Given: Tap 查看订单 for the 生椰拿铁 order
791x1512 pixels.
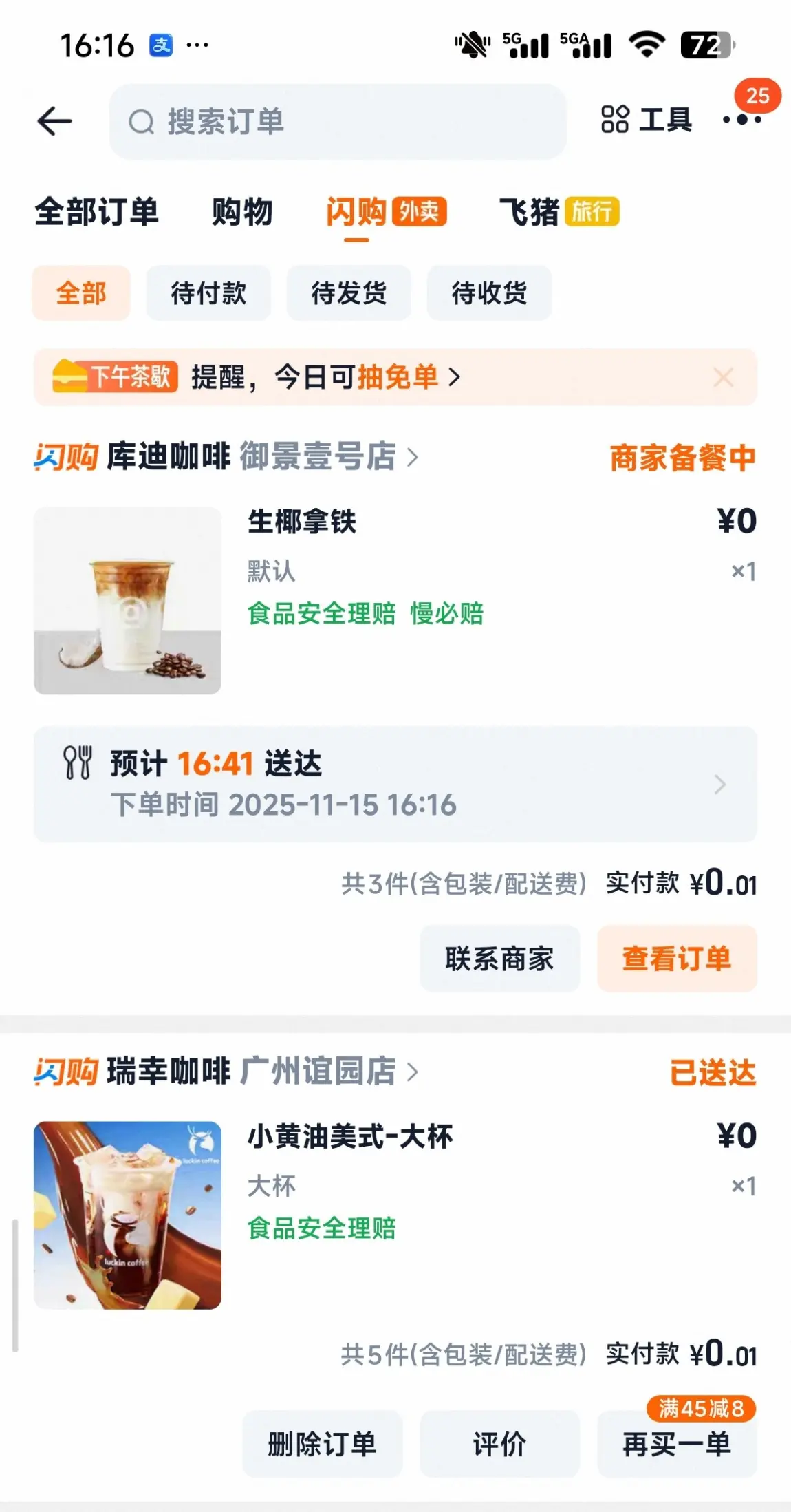Looking at the screenshot, I should tap(677, 959).
